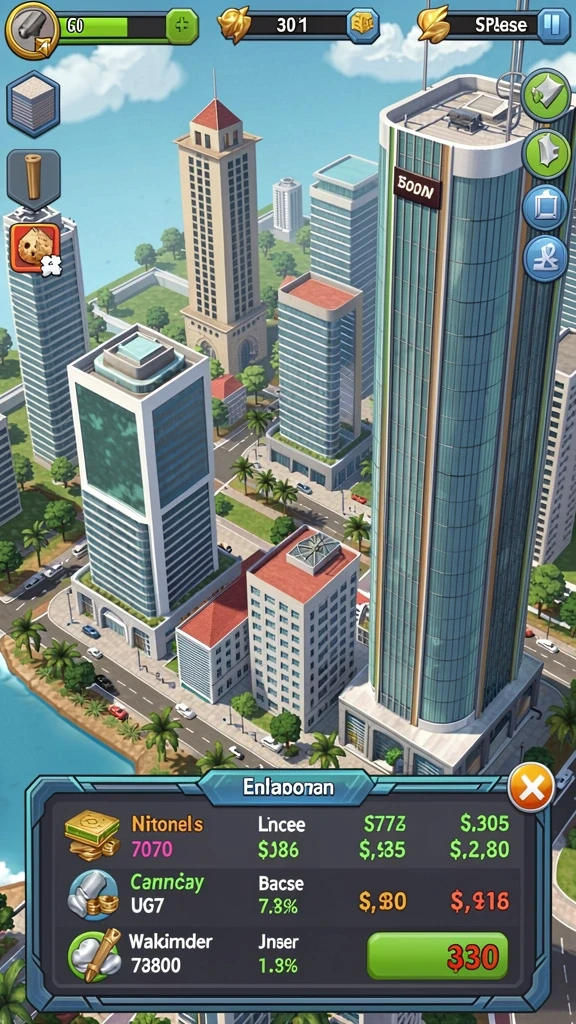
Task: Open the blue stamp side button
Action: click(x=546, y=259)
